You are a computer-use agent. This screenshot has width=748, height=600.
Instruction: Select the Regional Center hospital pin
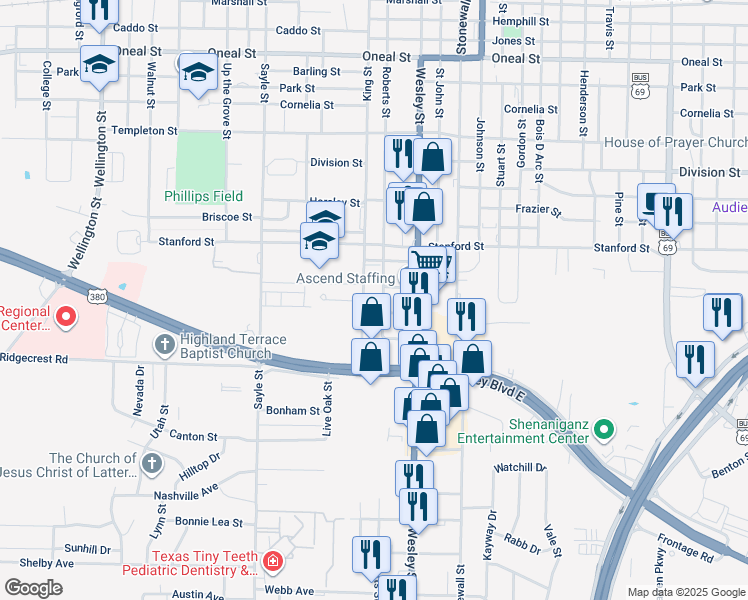click(x=66, y=317)
